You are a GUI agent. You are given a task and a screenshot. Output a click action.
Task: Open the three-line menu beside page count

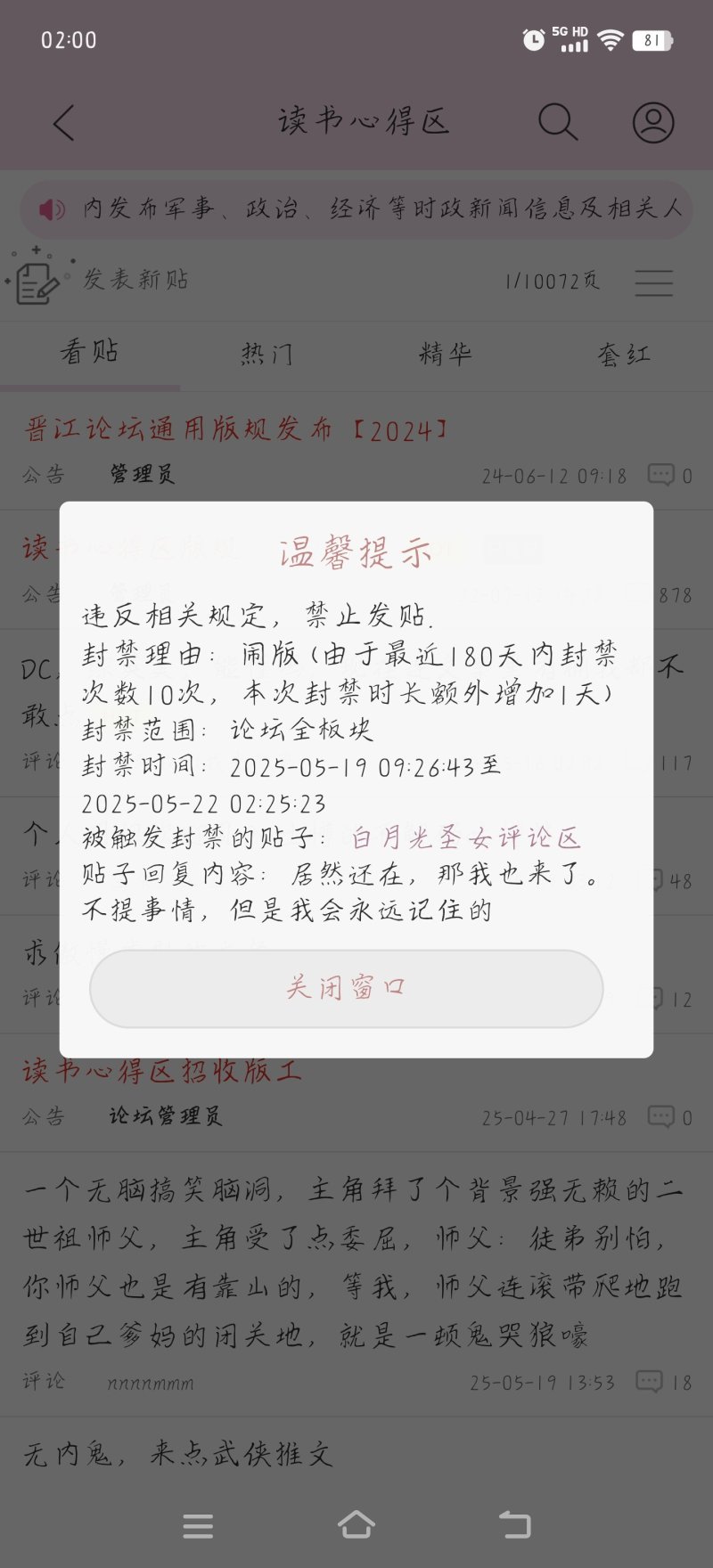[x=654, y=282]
